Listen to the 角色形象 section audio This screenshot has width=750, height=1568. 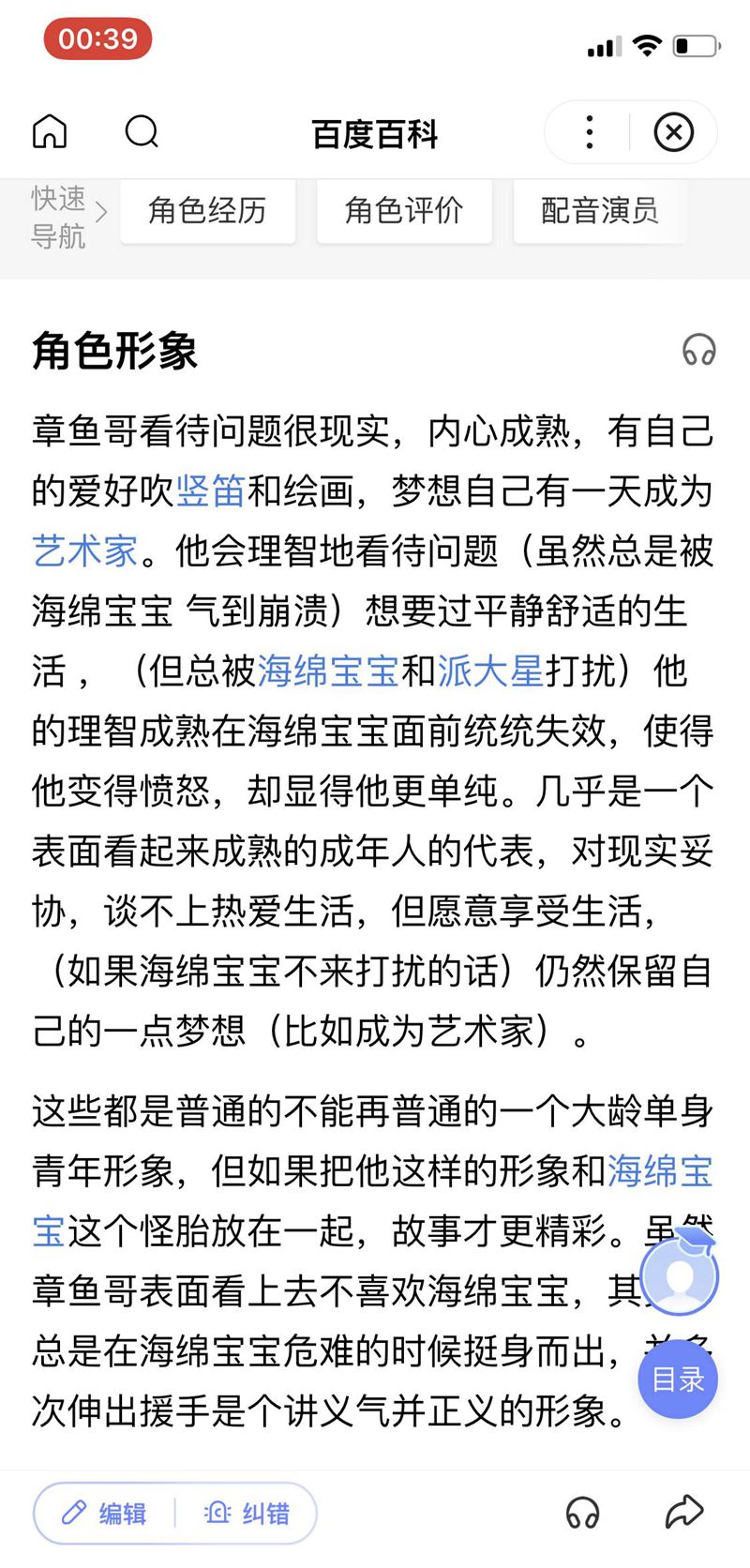(698, 350)
